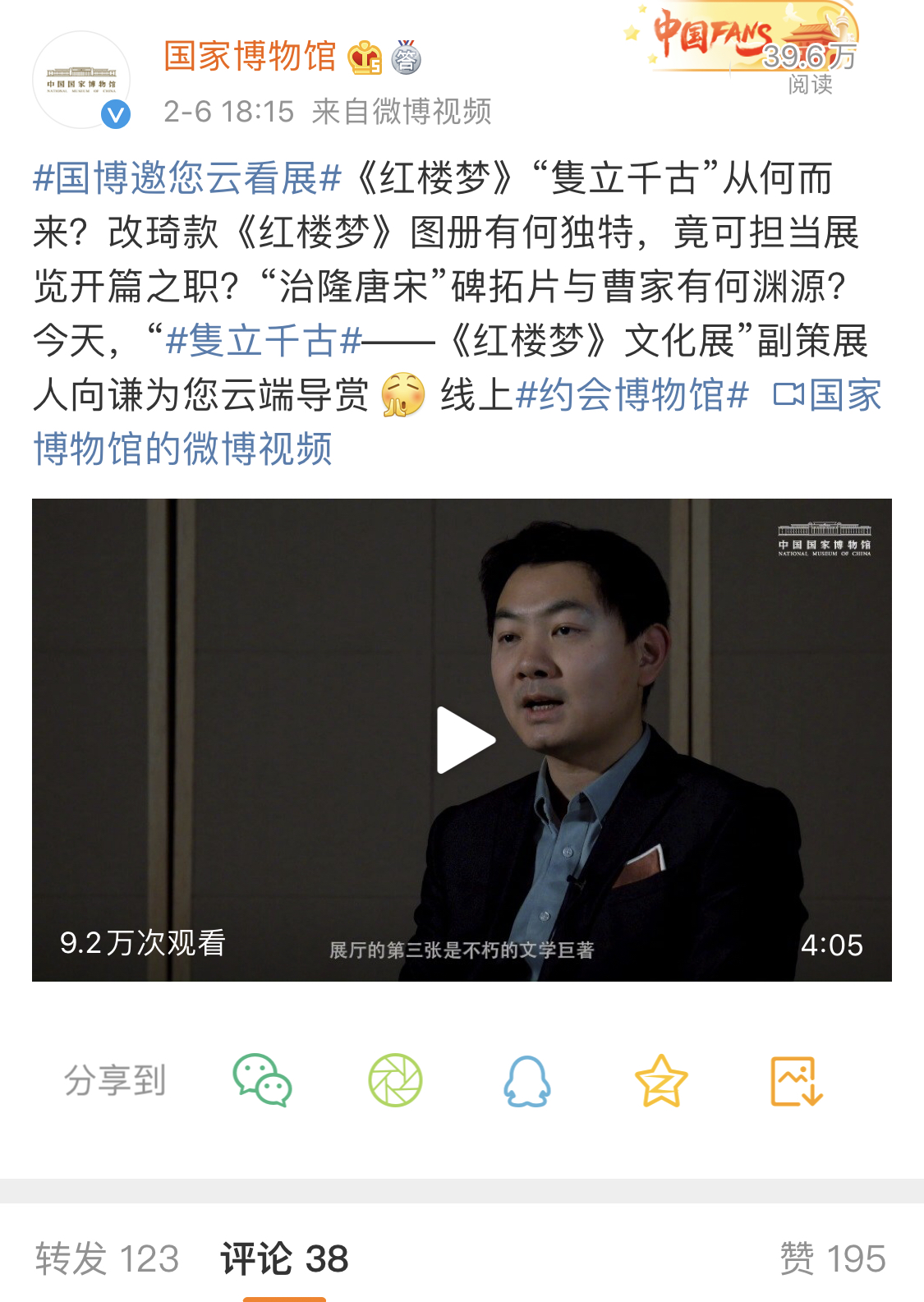The width and height of the screenshot is (924, 1302).
Task: Open 国家博物馆的微博视频 link
Action: [182, 449]
